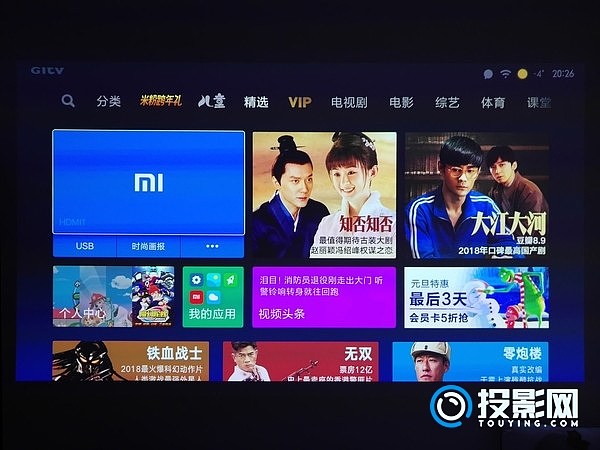Open 时尚画报

pos(148,246)
